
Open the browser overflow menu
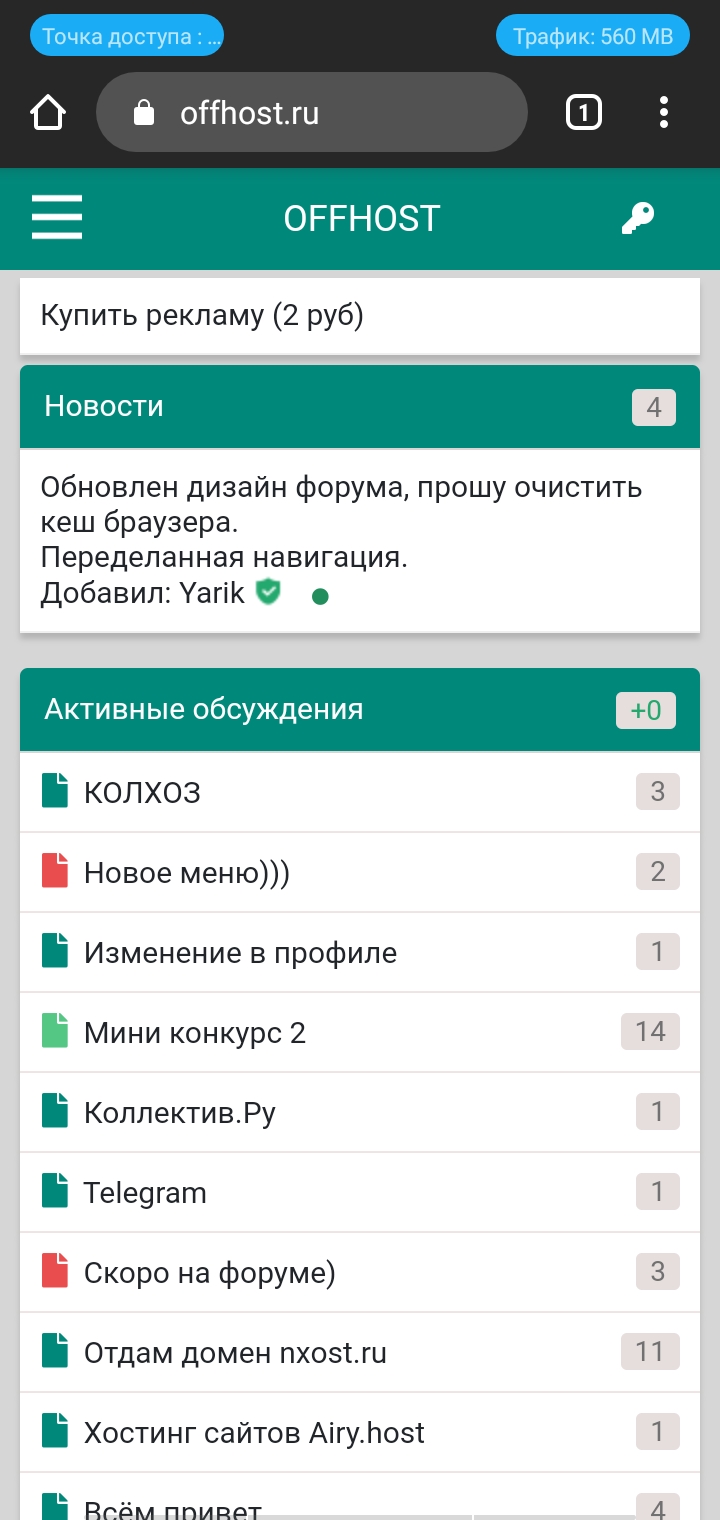click(x=664, y=112)
